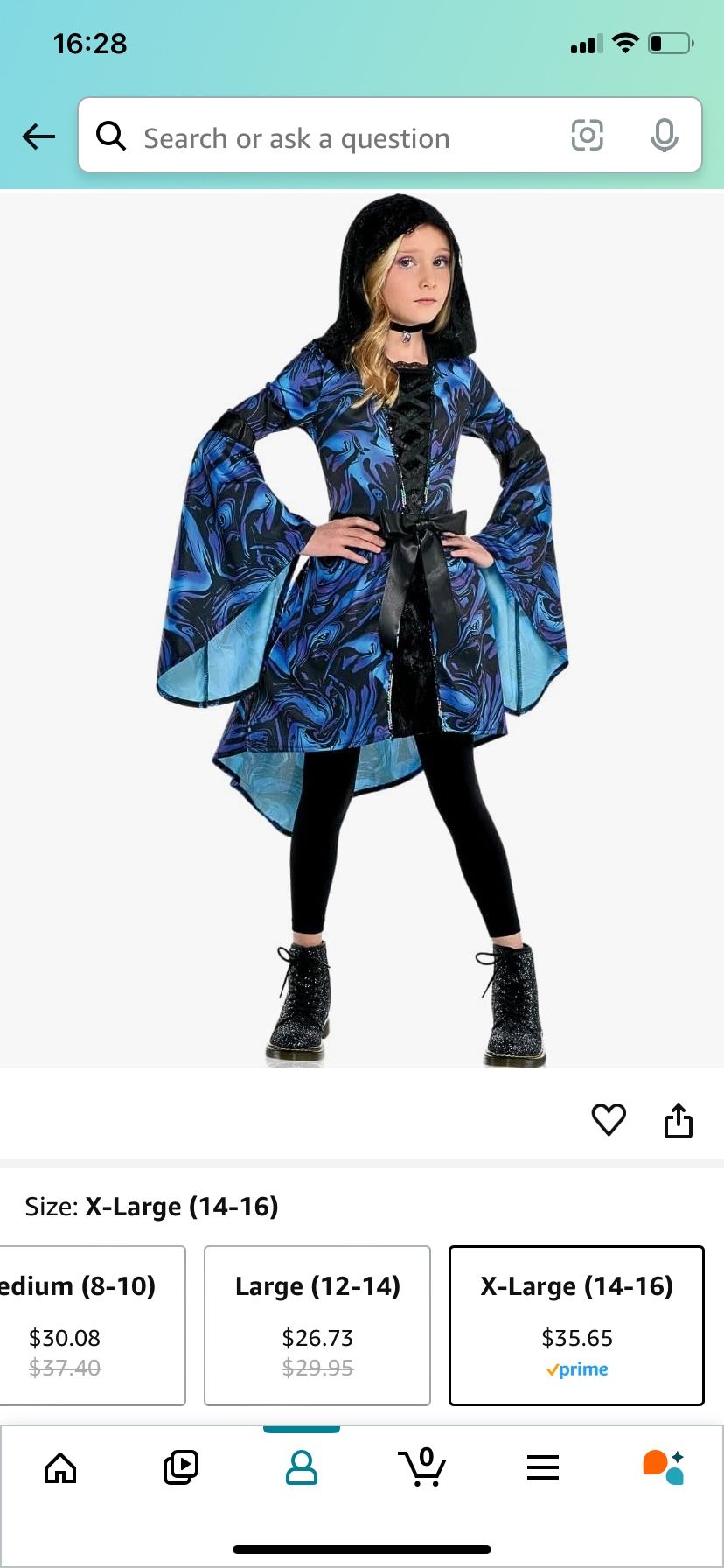Go back using the arrow

tap(38, 136)
